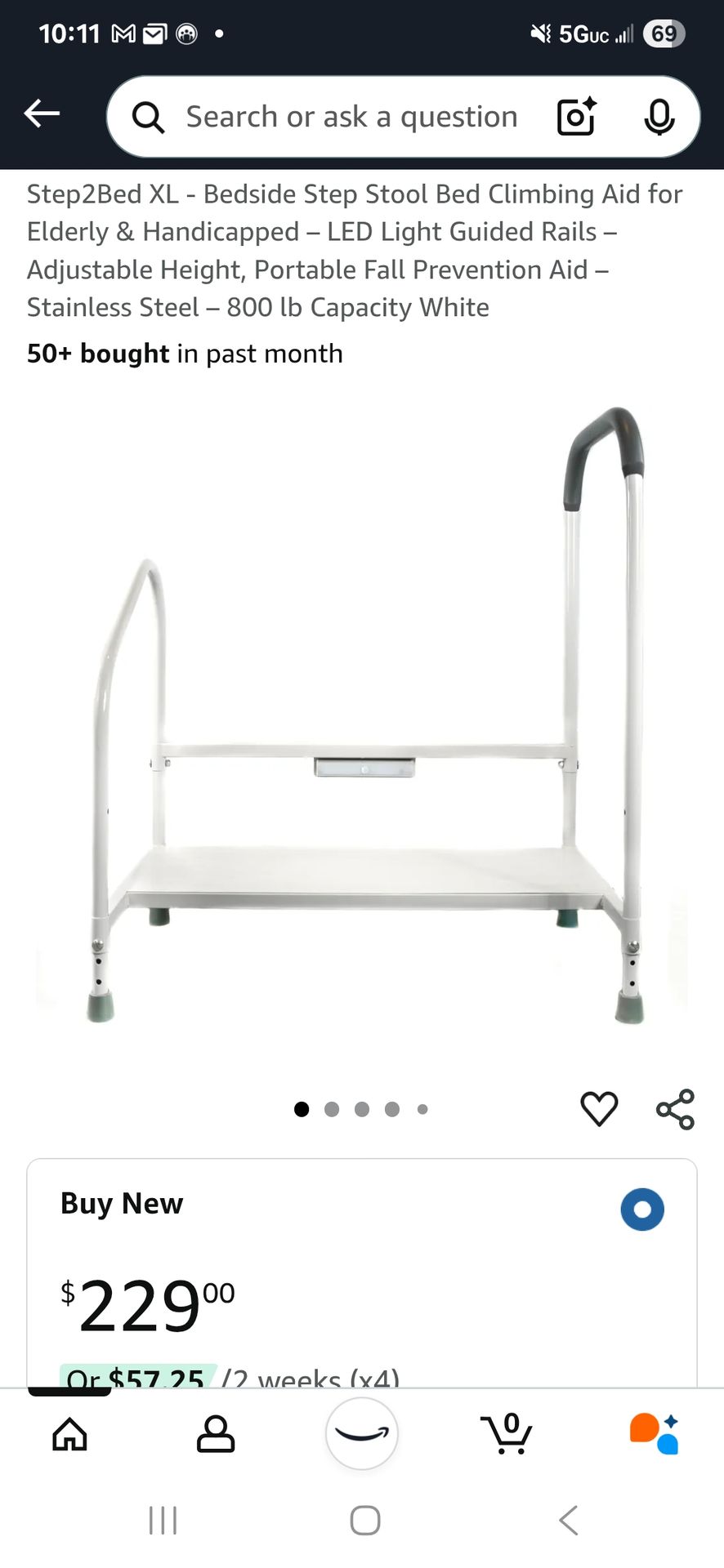Open the Step2Bed product image
Image resolution: width=724 pixels, height=1568 pixels.
coord(362,719)
